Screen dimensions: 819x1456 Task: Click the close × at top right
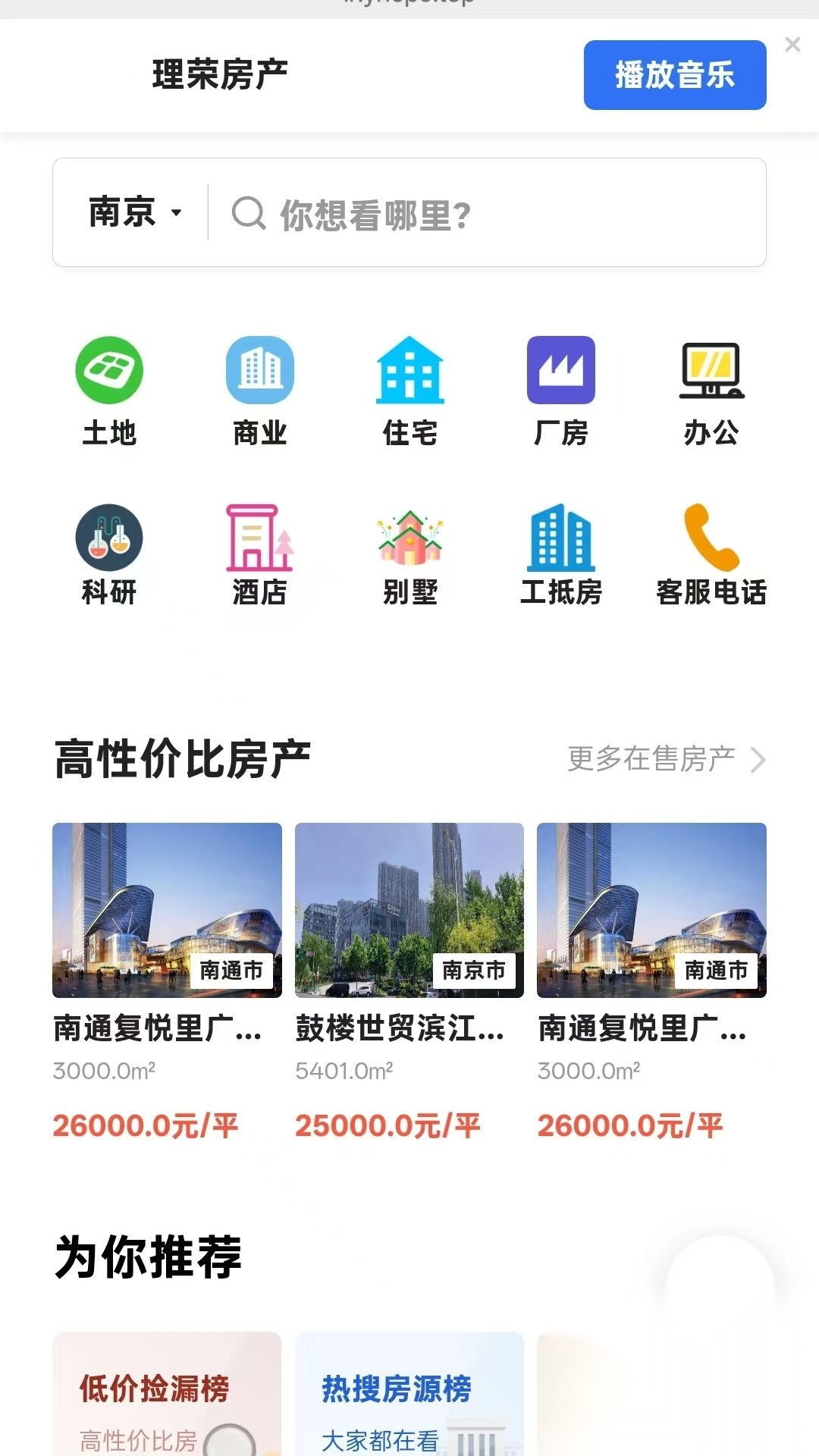click(792, 45)
